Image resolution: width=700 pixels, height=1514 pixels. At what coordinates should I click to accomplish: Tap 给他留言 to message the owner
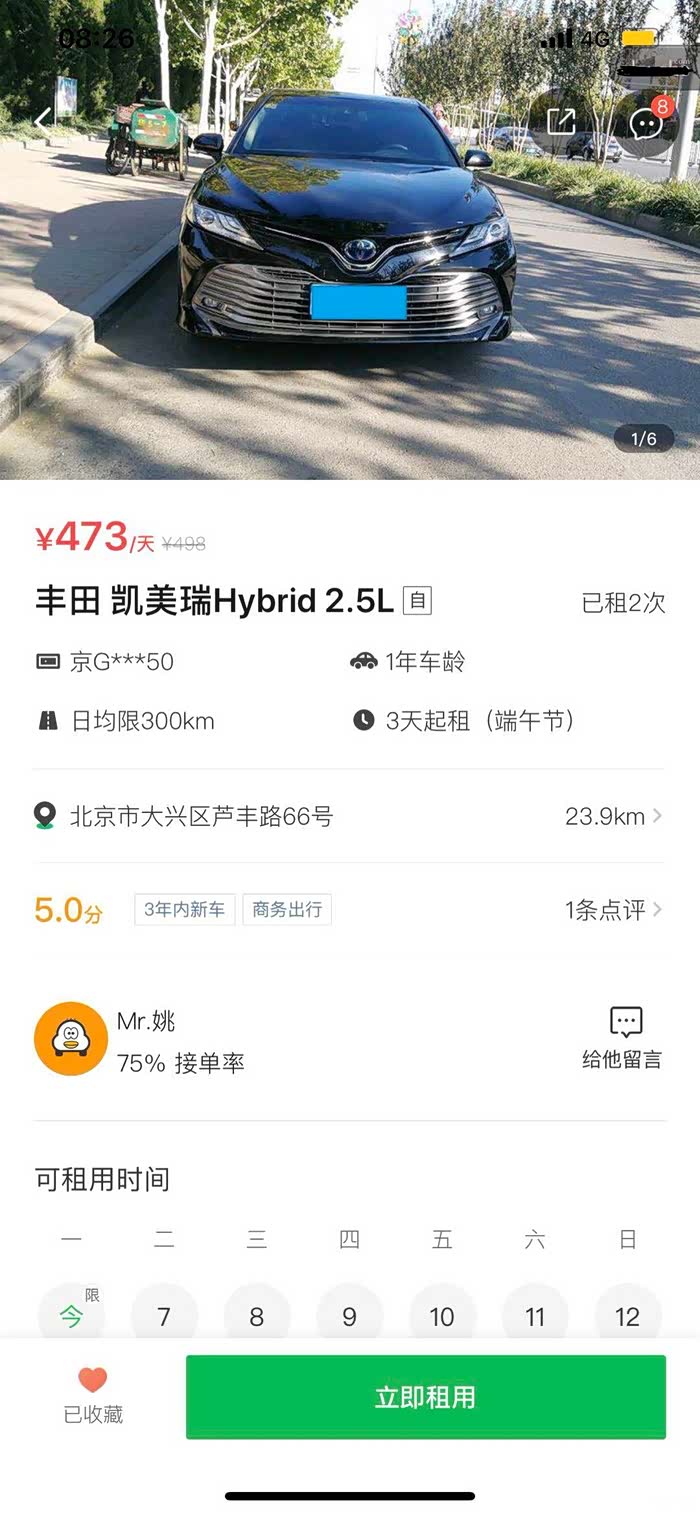coord(624,1038)
